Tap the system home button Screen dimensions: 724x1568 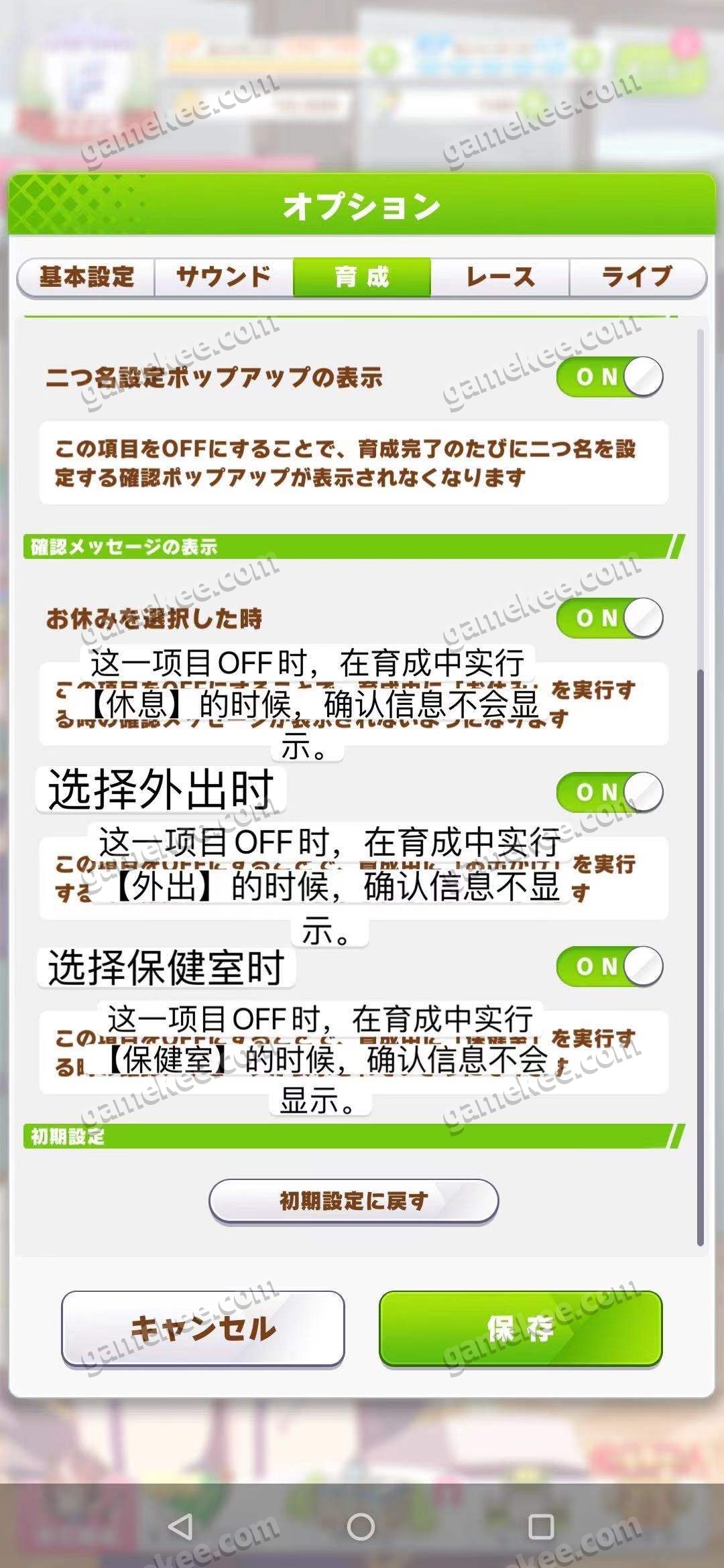pos(361,1527)
